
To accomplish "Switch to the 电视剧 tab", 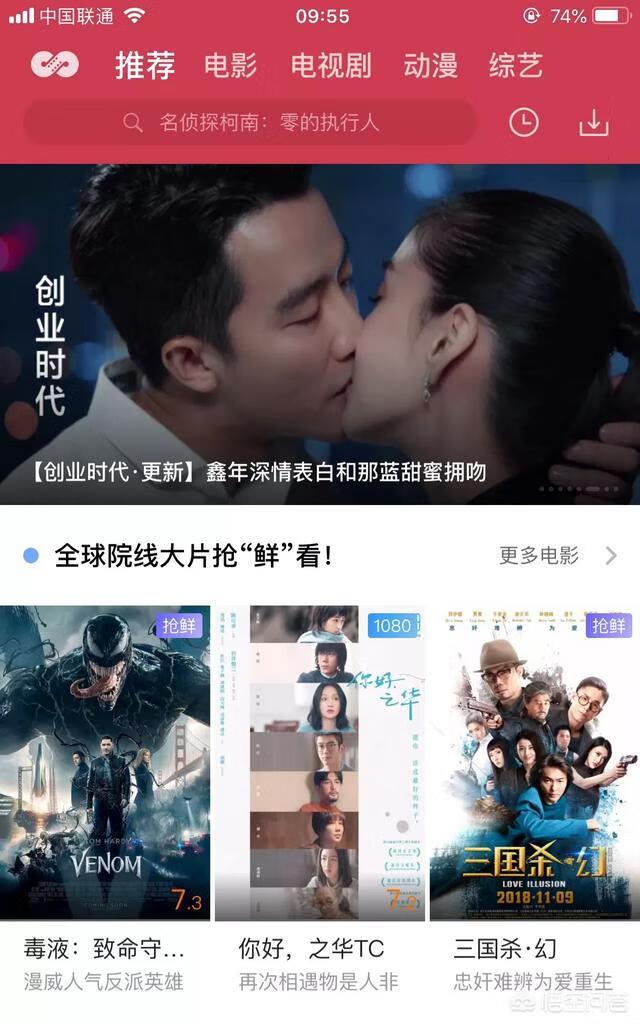I will pyautogui.click(x=331, y=66).
